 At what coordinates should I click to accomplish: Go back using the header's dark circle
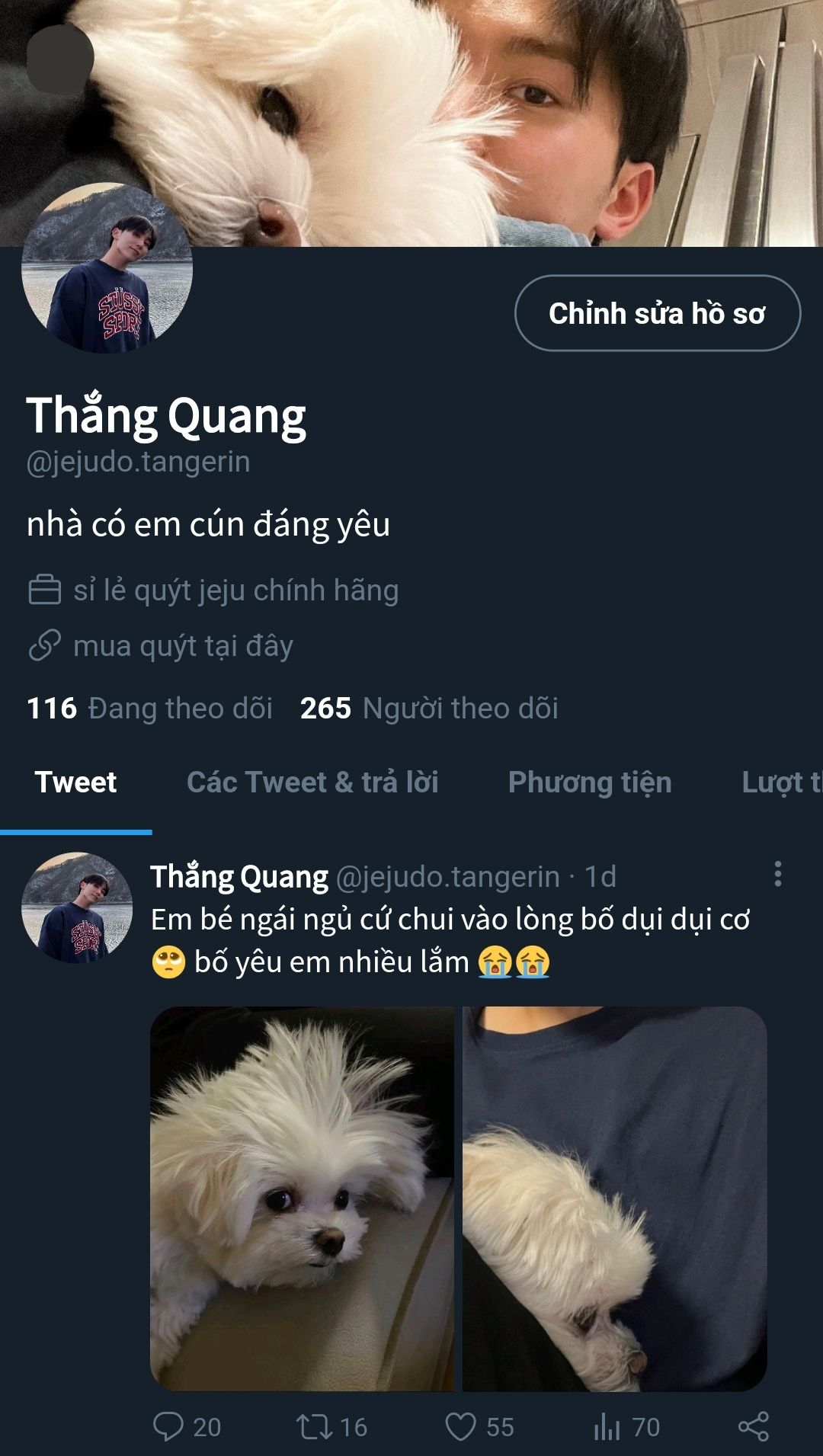59,58
